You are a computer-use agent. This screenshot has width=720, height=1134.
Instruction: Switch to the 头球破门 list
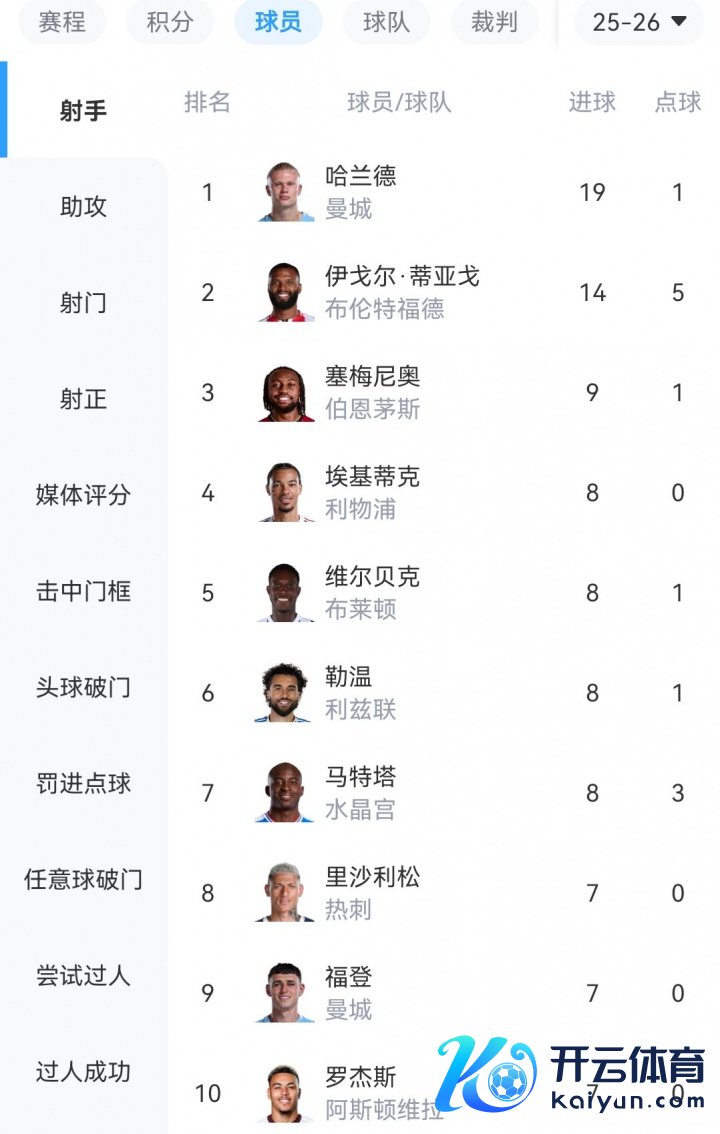pyautogui.click(x=83, y=688)
